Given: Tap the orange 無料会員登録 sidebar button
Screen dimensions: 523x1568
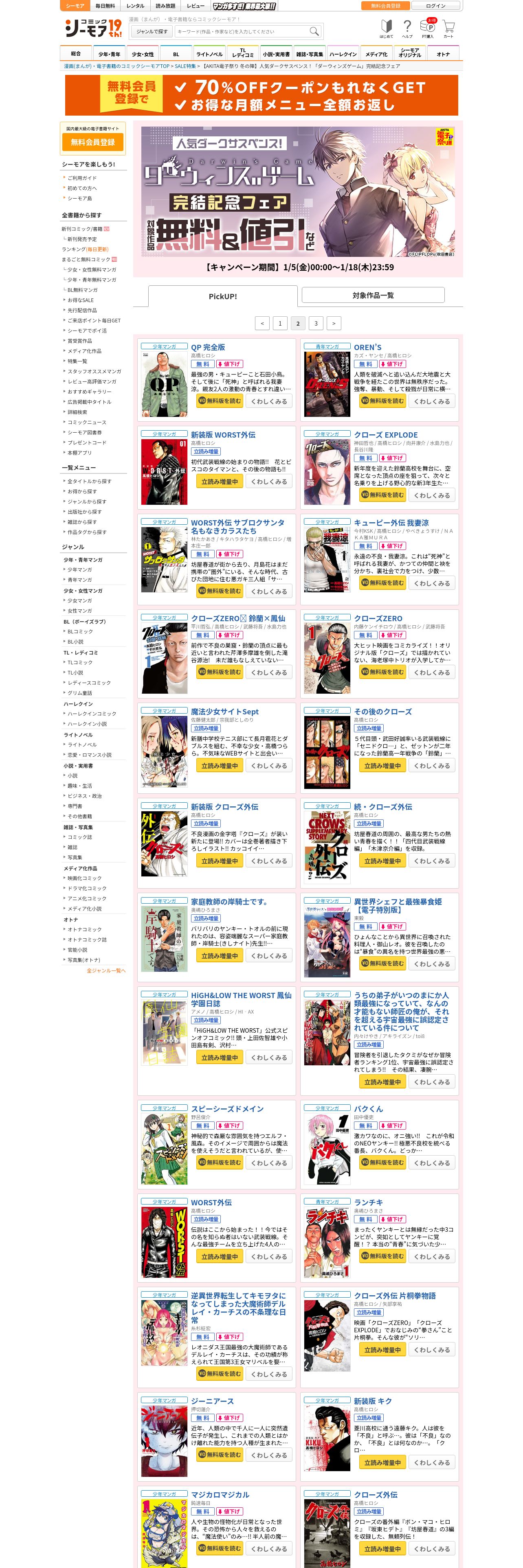Looking at the screenshot, I should (92, 142).
